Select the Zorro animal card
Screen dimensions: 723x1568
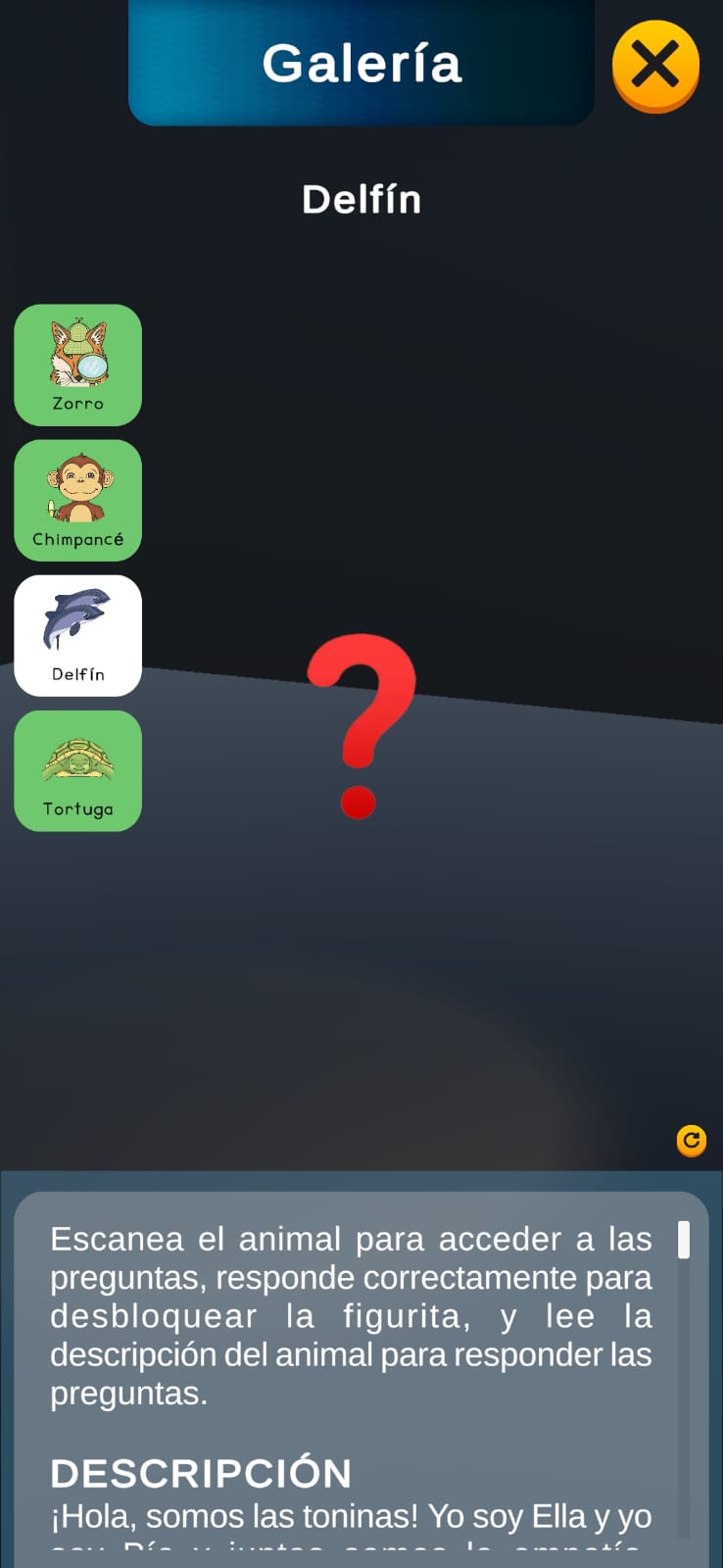pos(78,365)
